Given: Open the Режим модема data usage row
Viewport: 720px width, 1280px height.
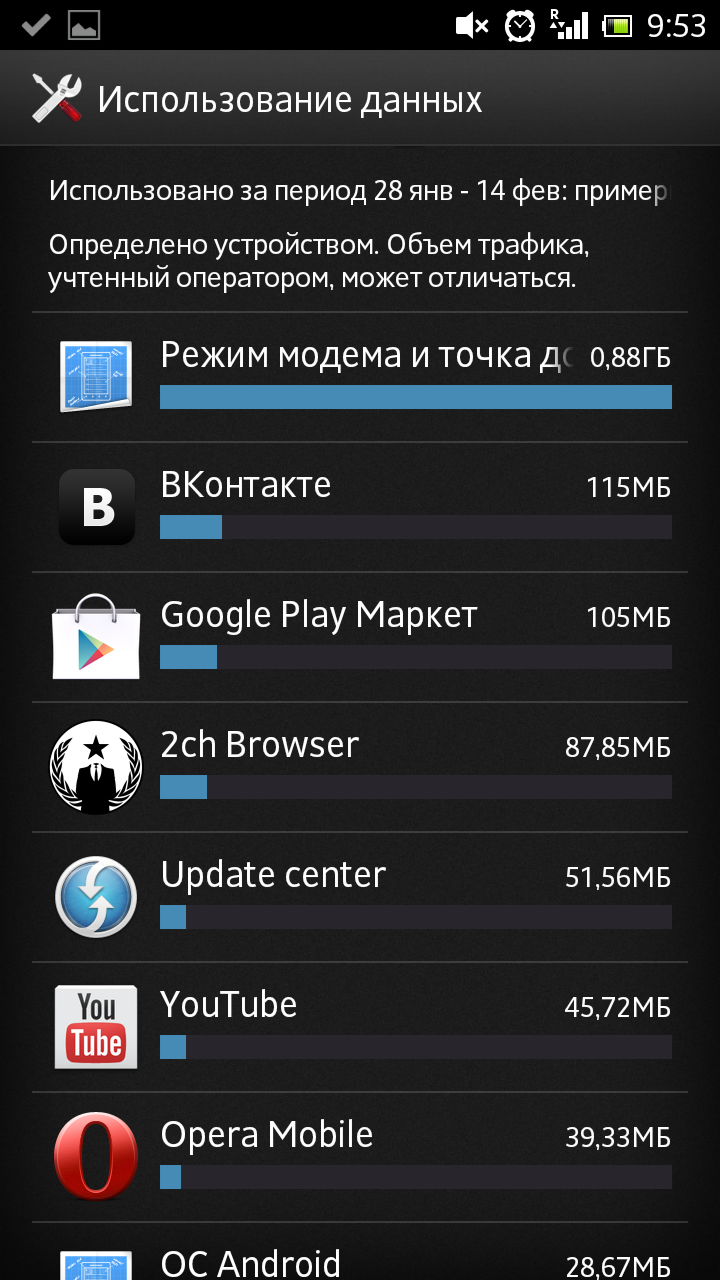Looking at the screenshot, I should tap(360, 377).
